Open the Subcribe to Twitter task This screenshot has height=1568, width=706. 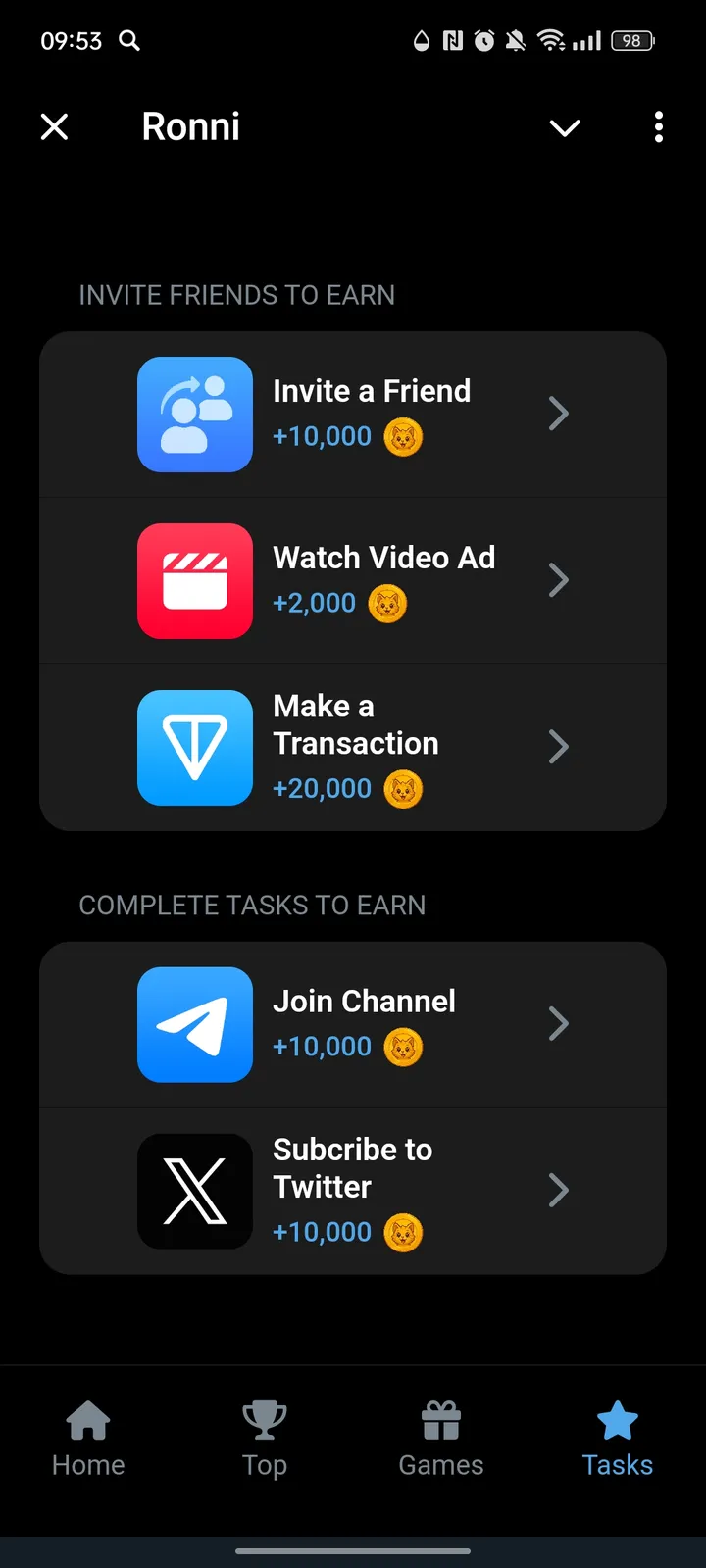353,1191
